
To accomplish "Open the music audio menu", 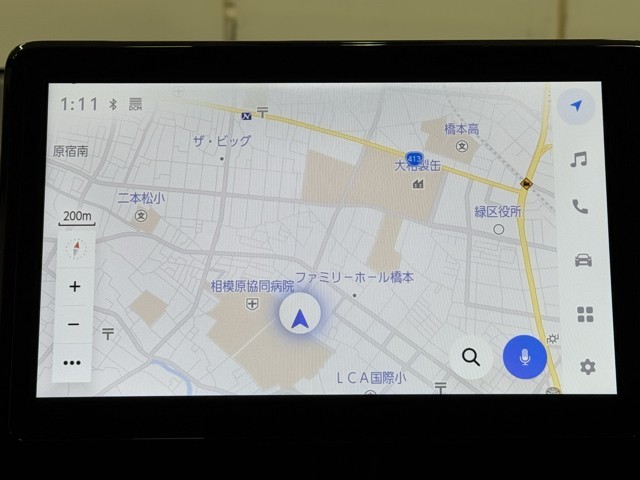I will click(x=579, y=160).
